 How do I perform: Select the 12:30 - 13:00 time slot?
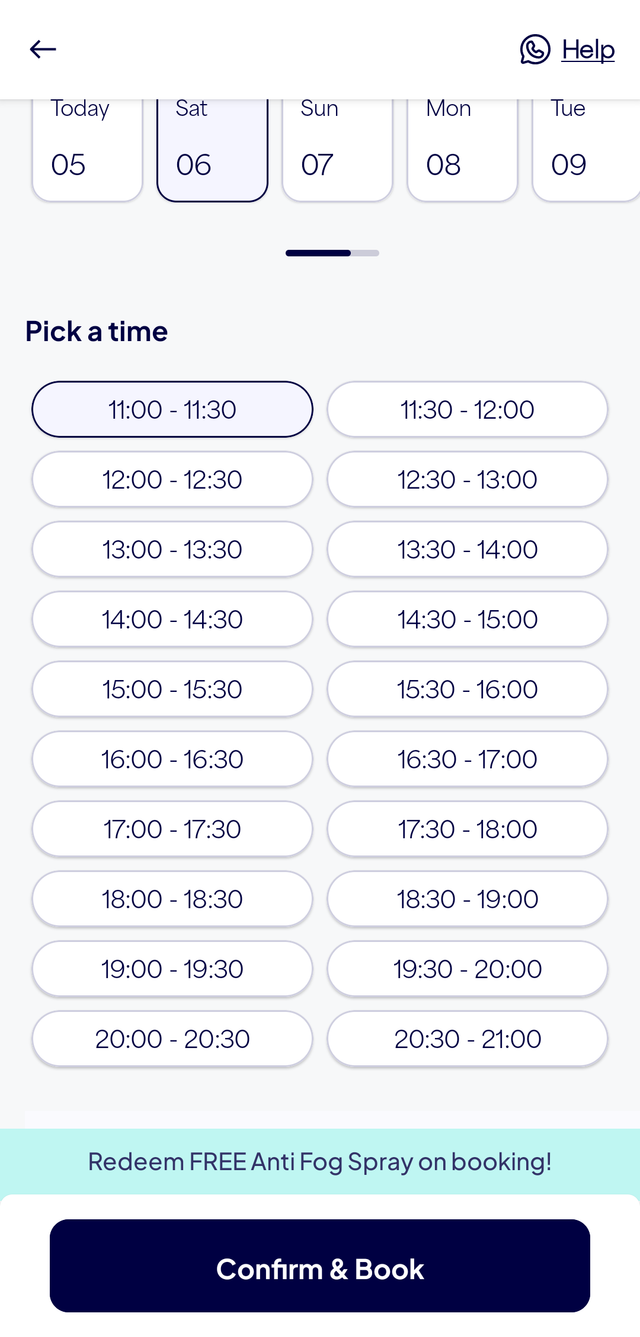pos(467,479)
